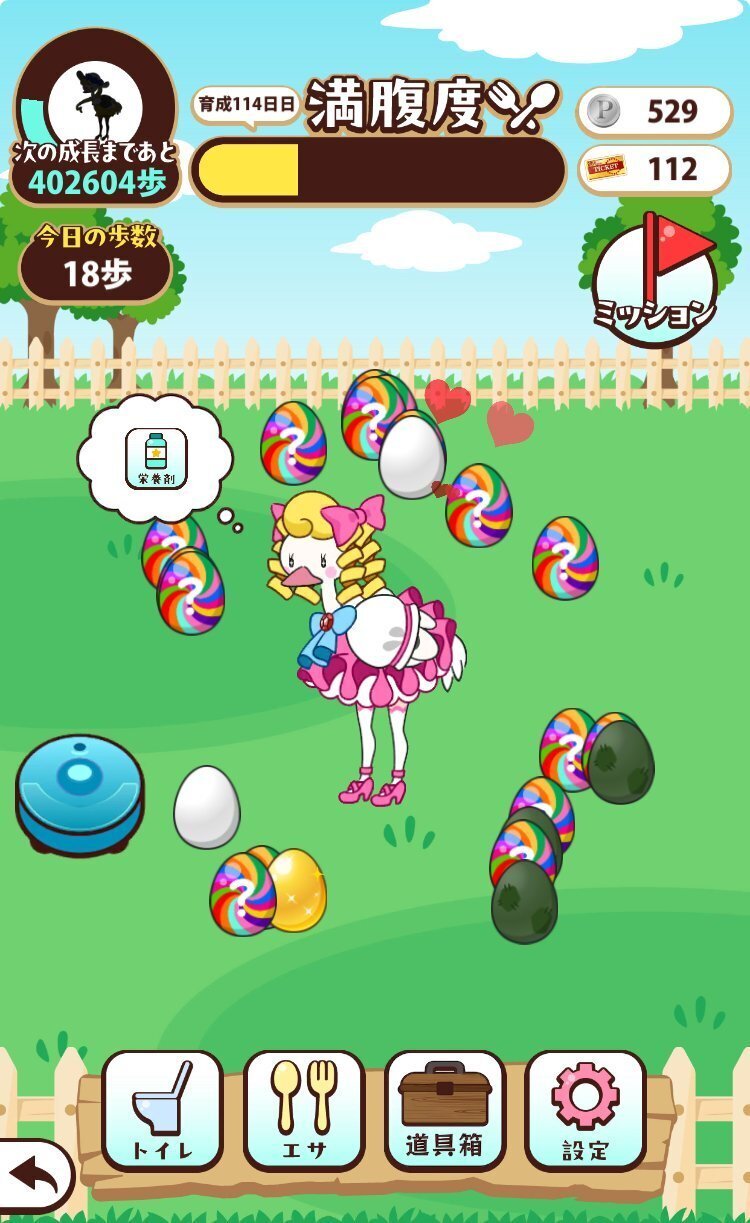
Task: Open 設定 settings
Action: (x=585, y=1110)
